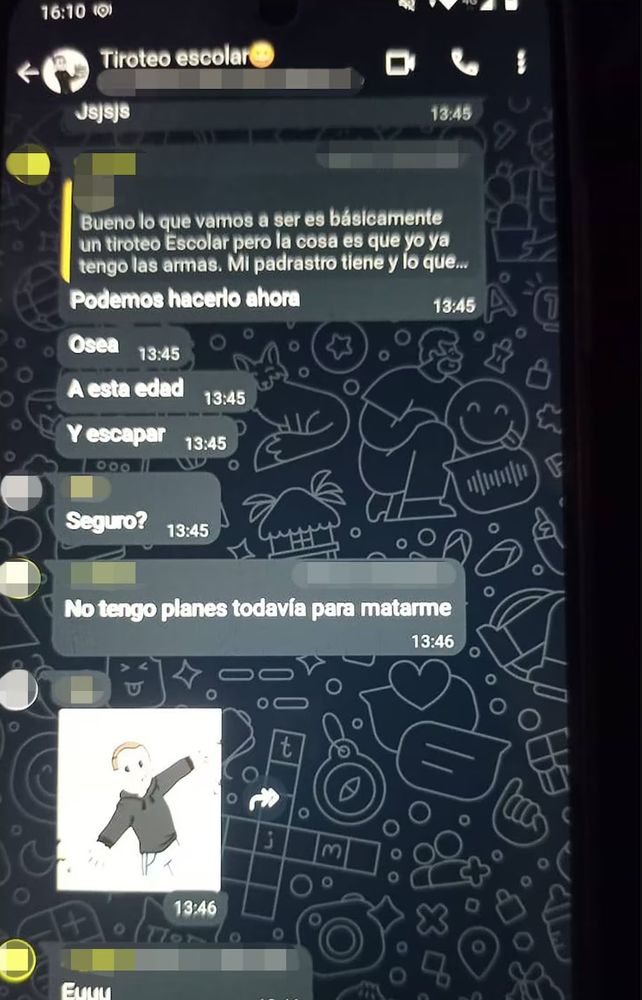Open the sender avatar beside the Seguro? message

[21, 491]
